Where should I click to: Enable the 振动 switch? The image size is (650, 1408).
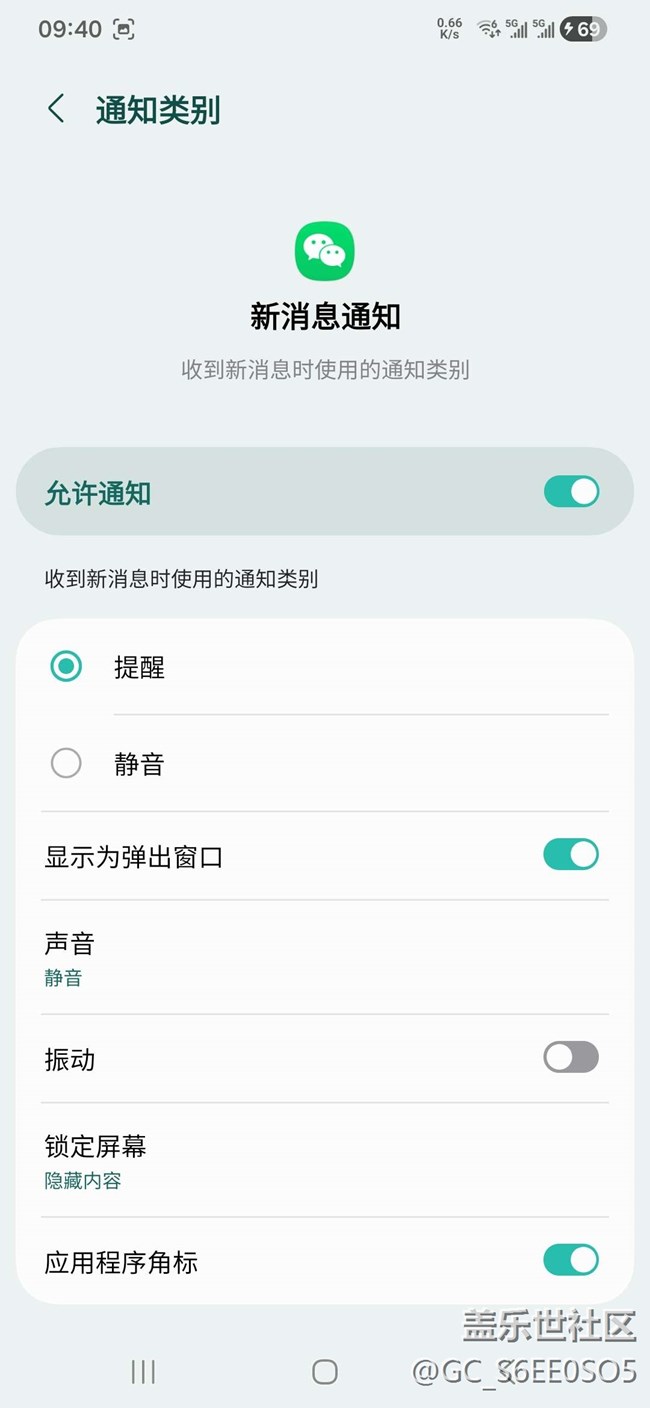[571, 1057]
